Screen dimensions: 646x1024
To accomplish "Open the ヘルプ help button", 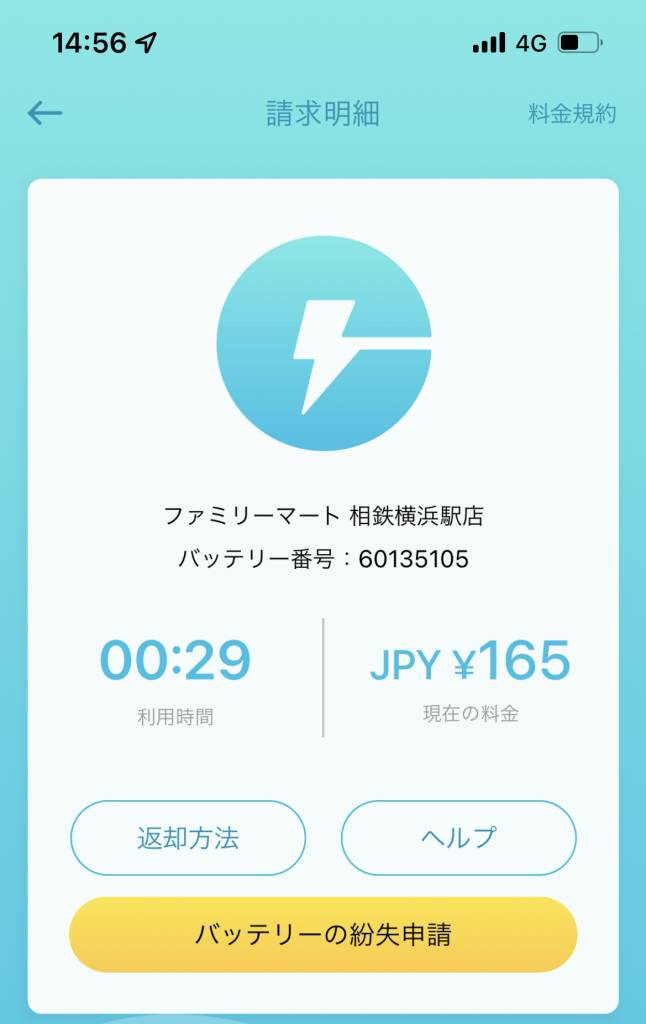I will (459, 837).
